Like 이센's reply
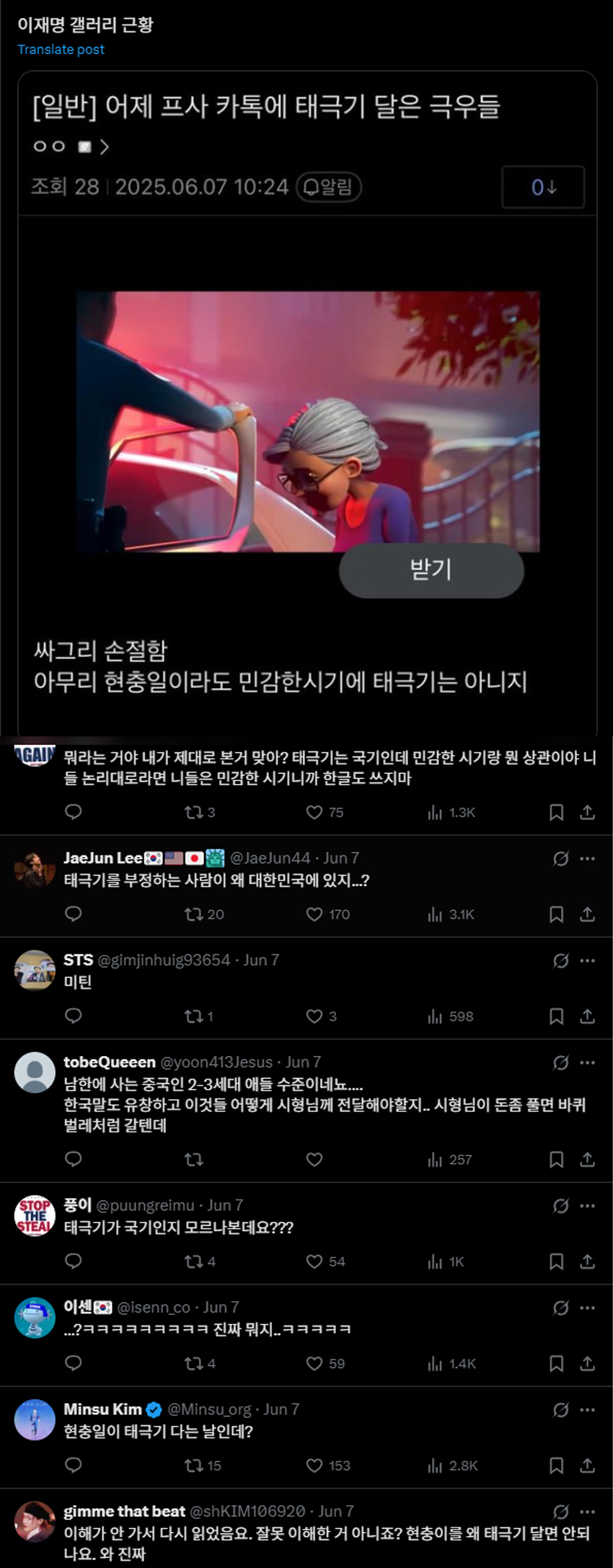613x1568 pixels. coord(314,1364)
